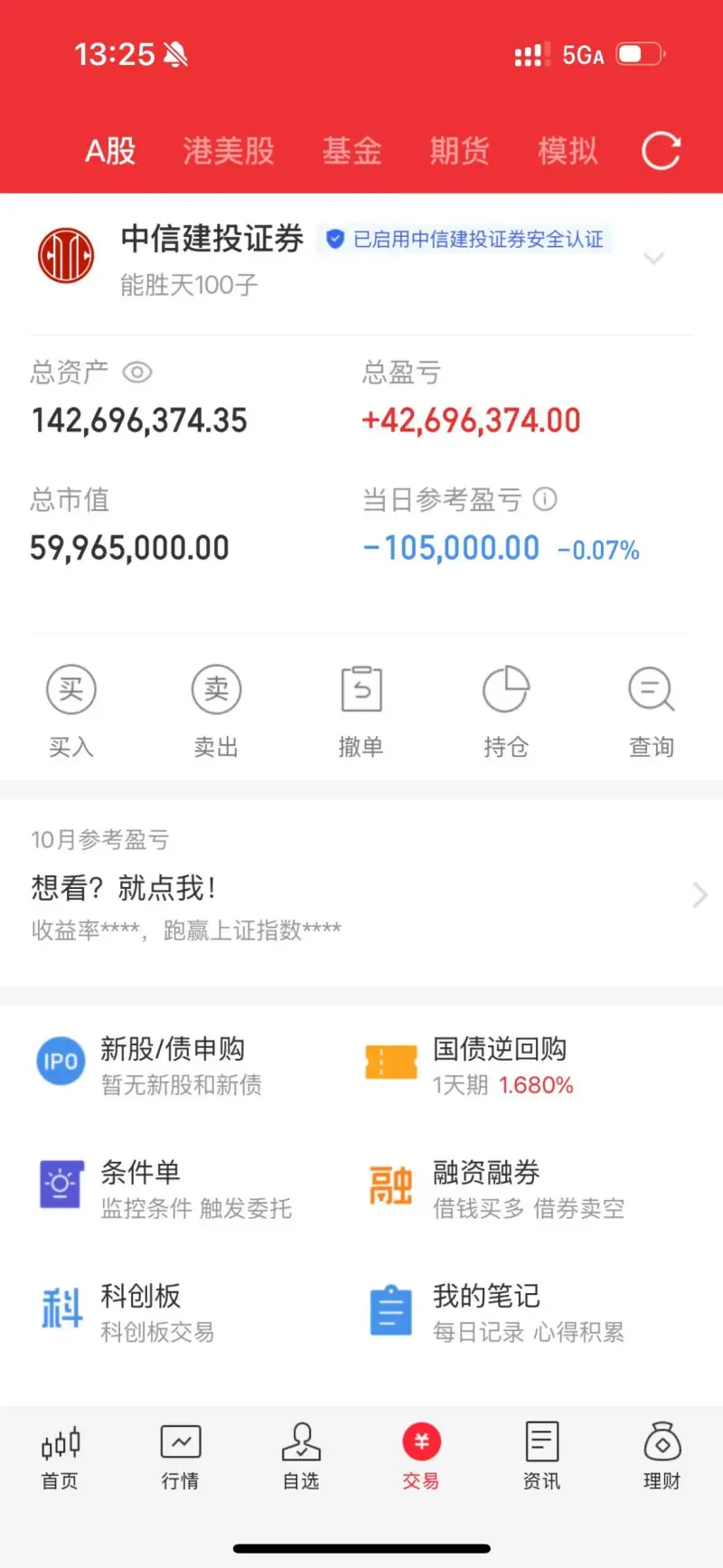Open 新股/债申购

pos(172,1064)
